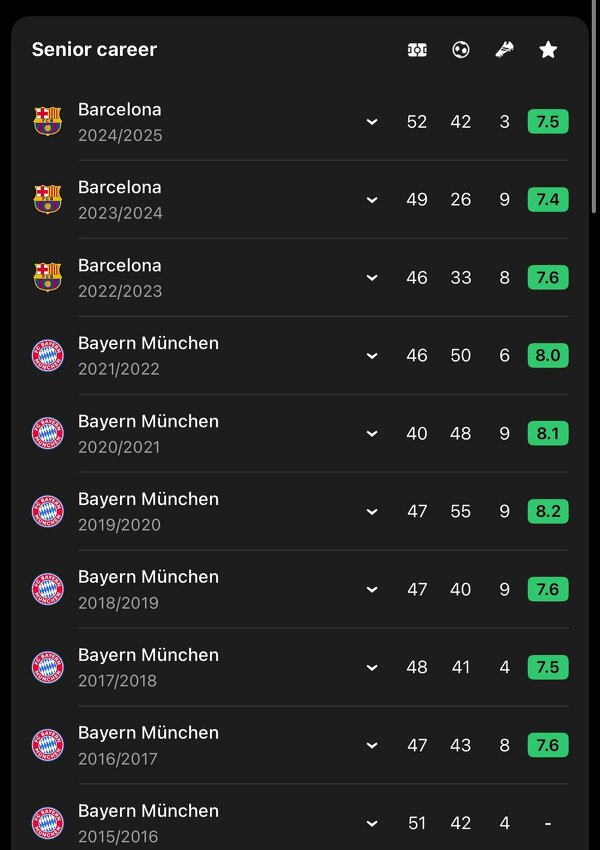Expand the Bayern München 2019/2020 season
This screenshot has width=600, height=850.
(372, 512)
